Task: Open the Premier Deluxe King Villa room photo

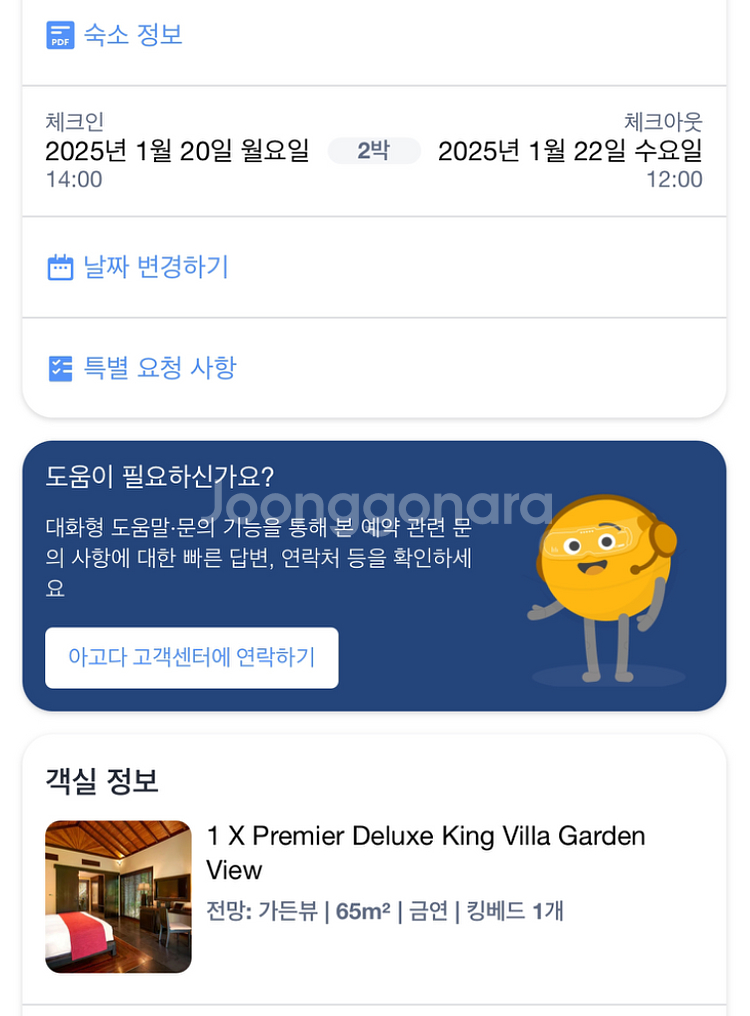Action: [x=118, y=896]
